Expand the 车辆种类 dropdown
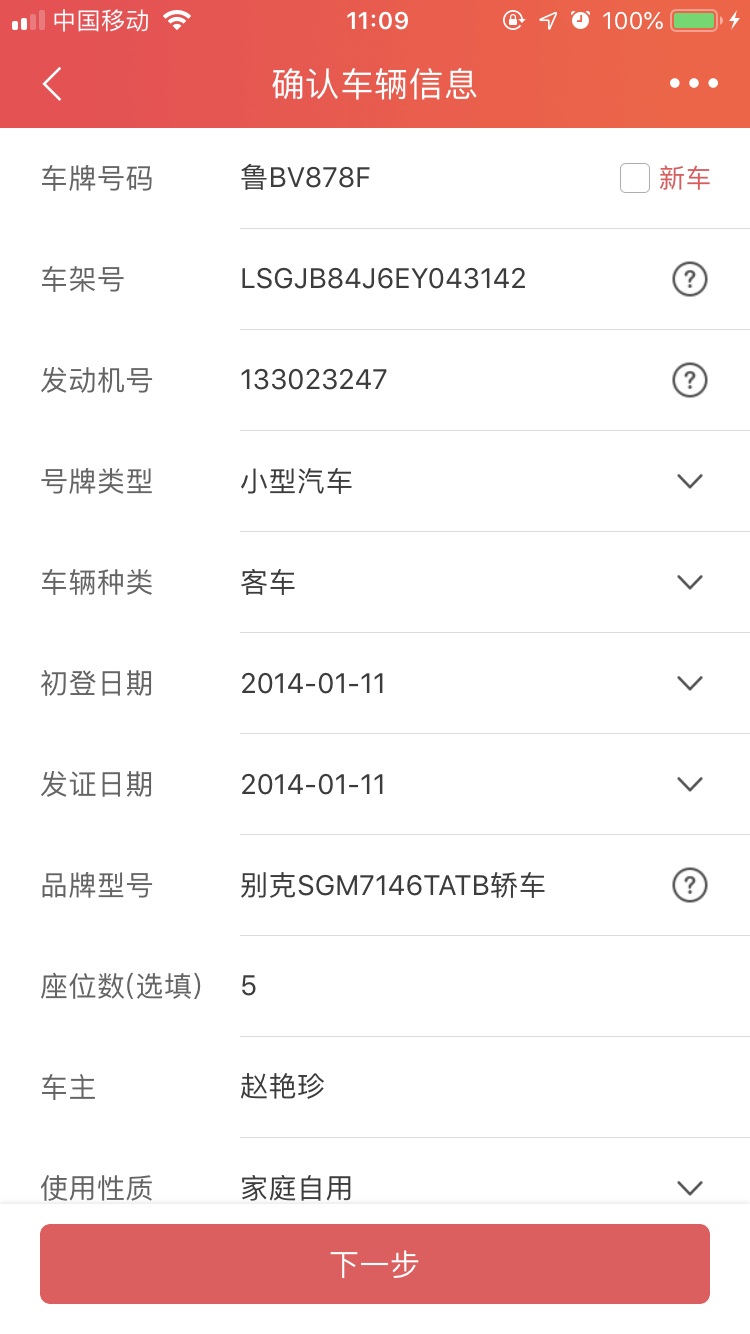Screen dimensions: 750x1334 (x=689, y=582)
